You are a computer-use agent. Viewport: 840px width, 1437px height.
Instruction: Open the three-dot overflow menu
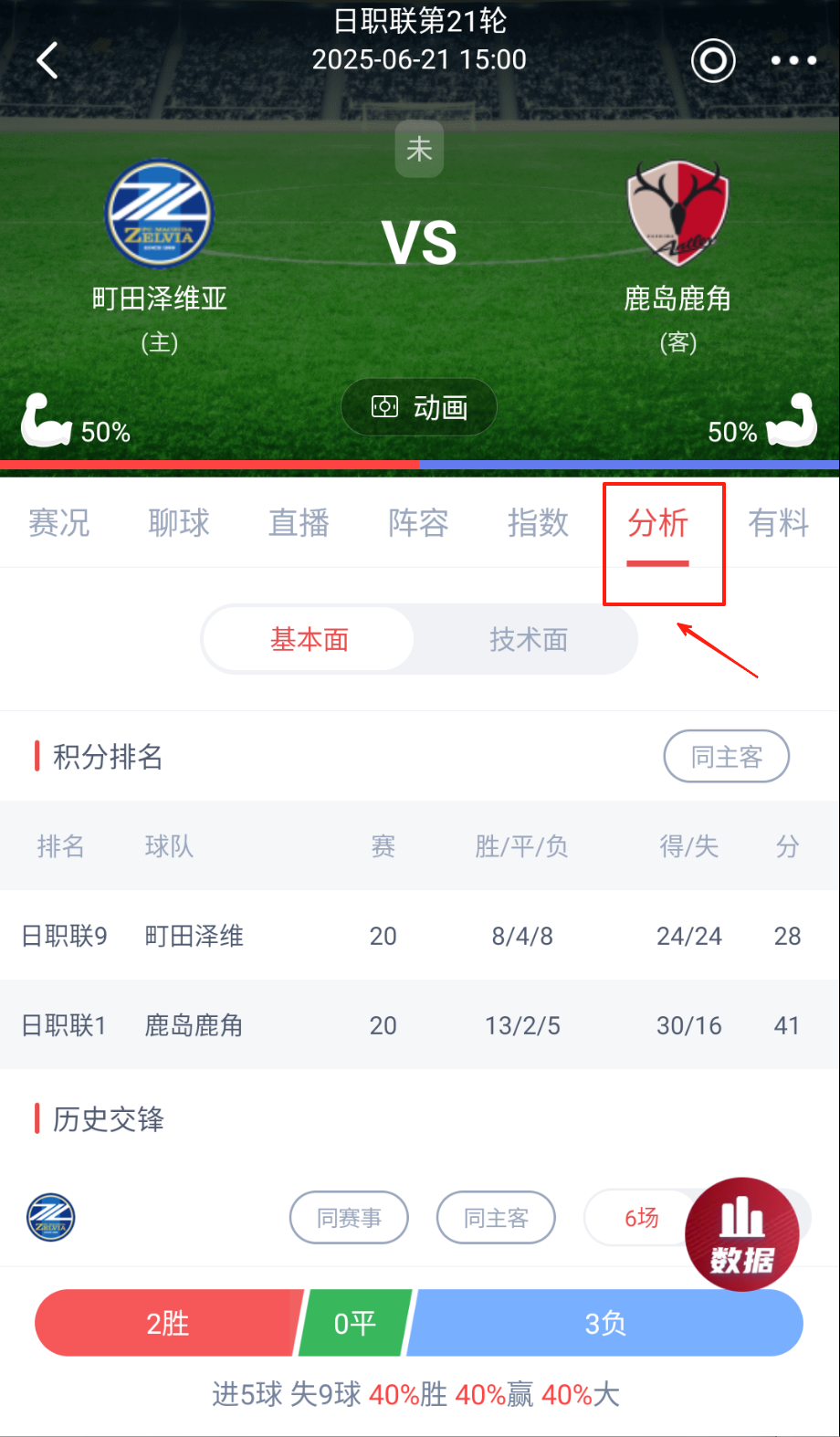click(793, 61)
